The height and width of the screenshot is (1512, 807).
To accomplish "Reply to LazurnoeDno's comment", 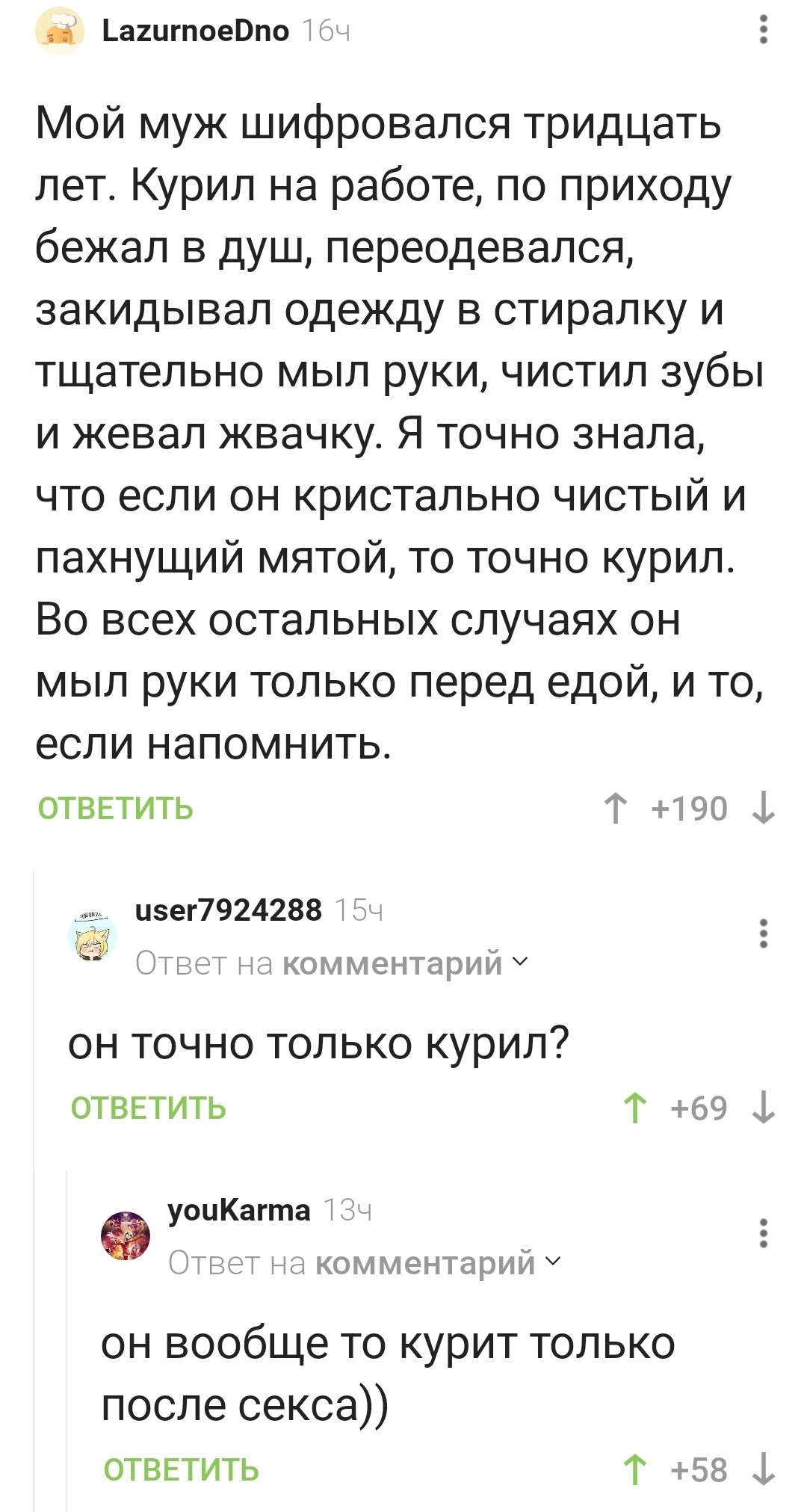I will coord(116,809).
